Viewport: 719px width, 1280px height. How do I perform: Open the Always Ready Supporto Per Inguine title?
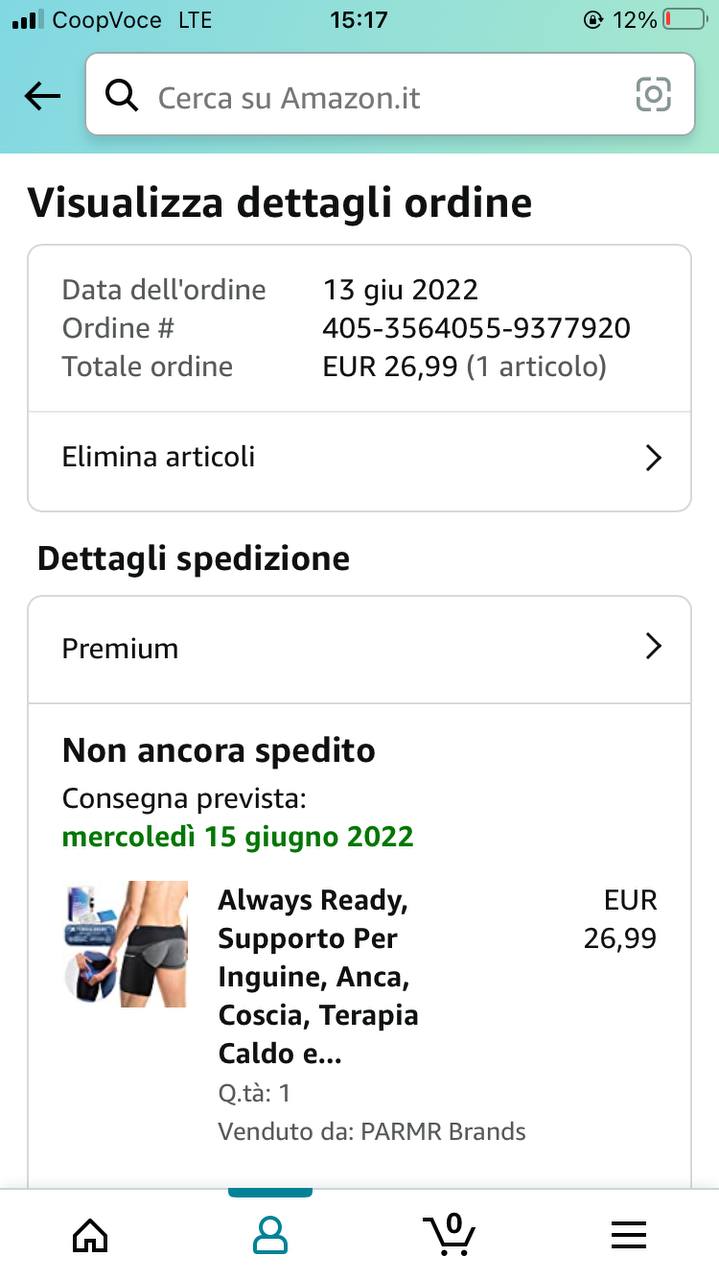click(x=318, y=976)
